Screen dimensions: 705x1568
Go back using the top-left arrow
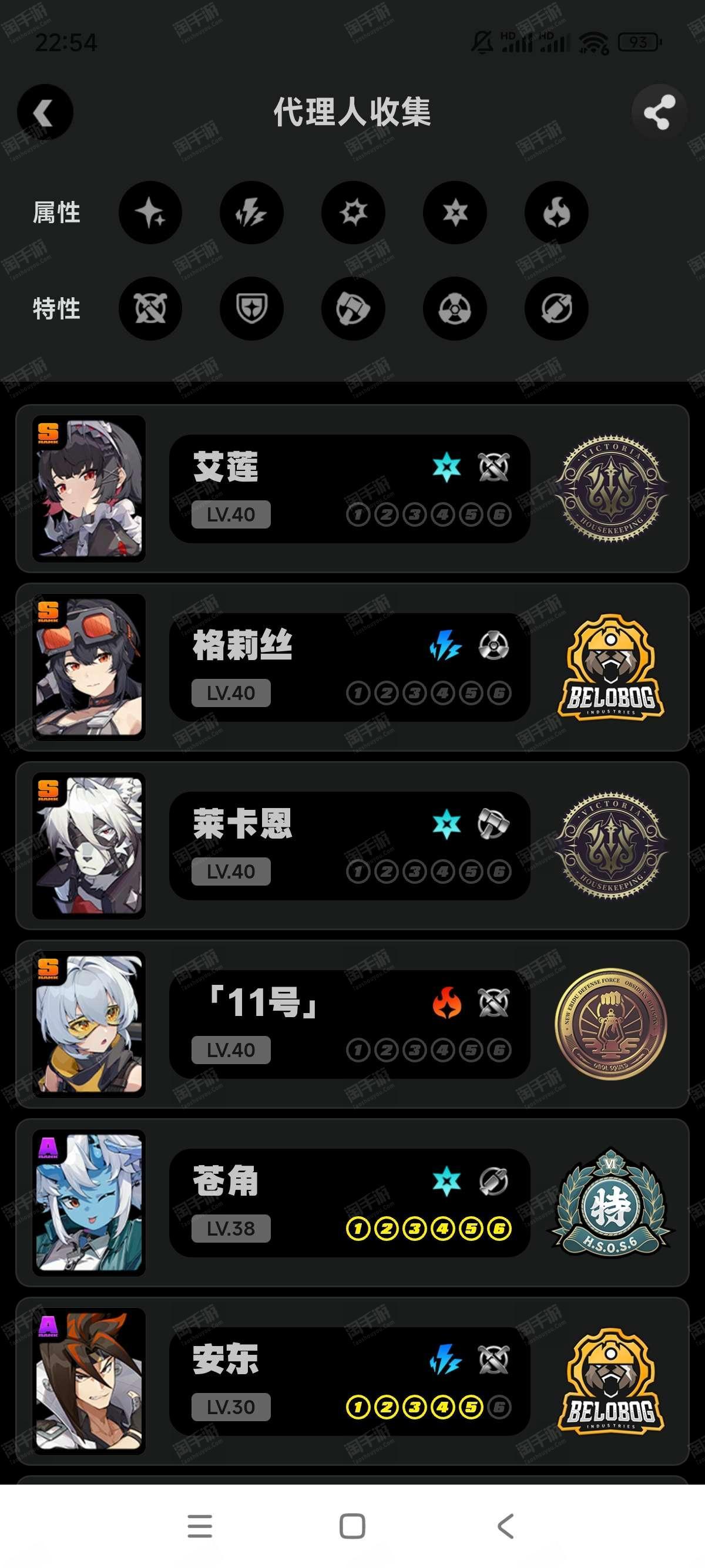tap(45, 112)
